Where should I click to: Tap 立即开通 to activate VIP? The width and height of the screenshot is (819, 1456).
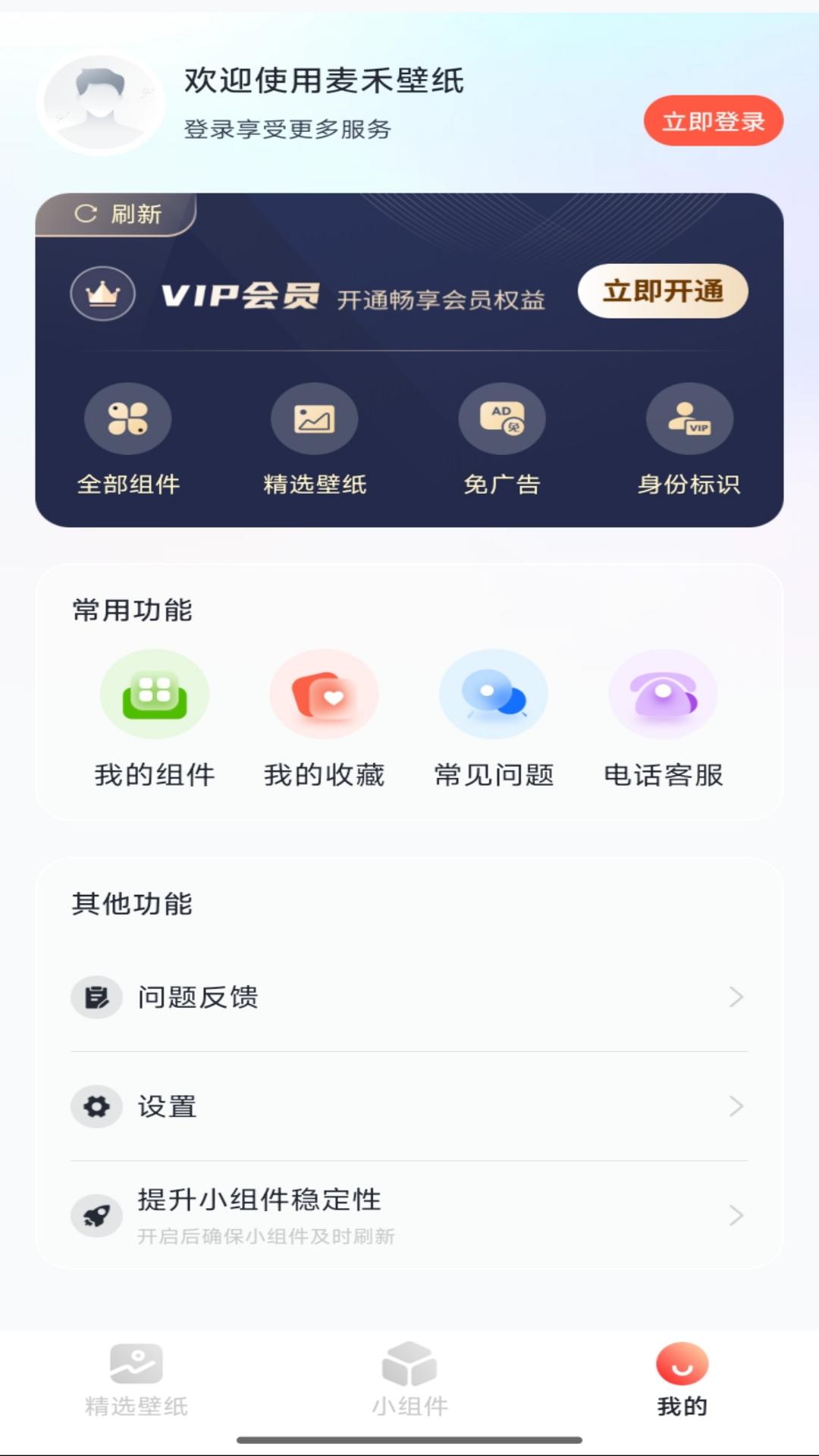[663, 290]
